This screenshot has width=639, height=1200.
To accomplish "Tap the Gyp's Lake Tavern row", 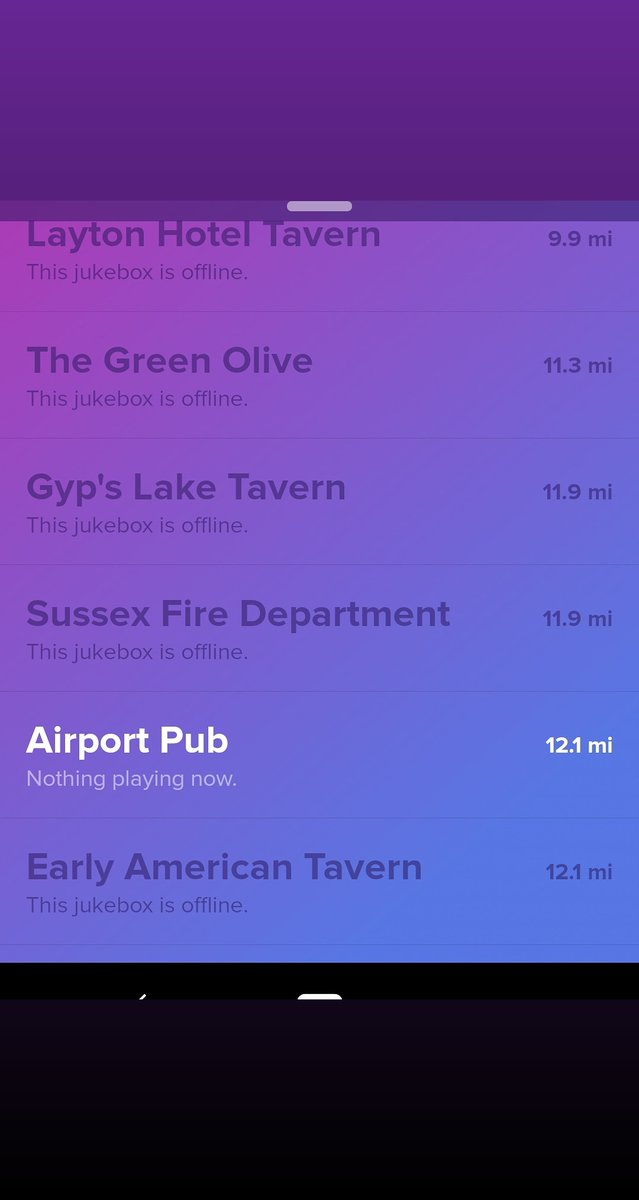I will click(x=319, y=502).
